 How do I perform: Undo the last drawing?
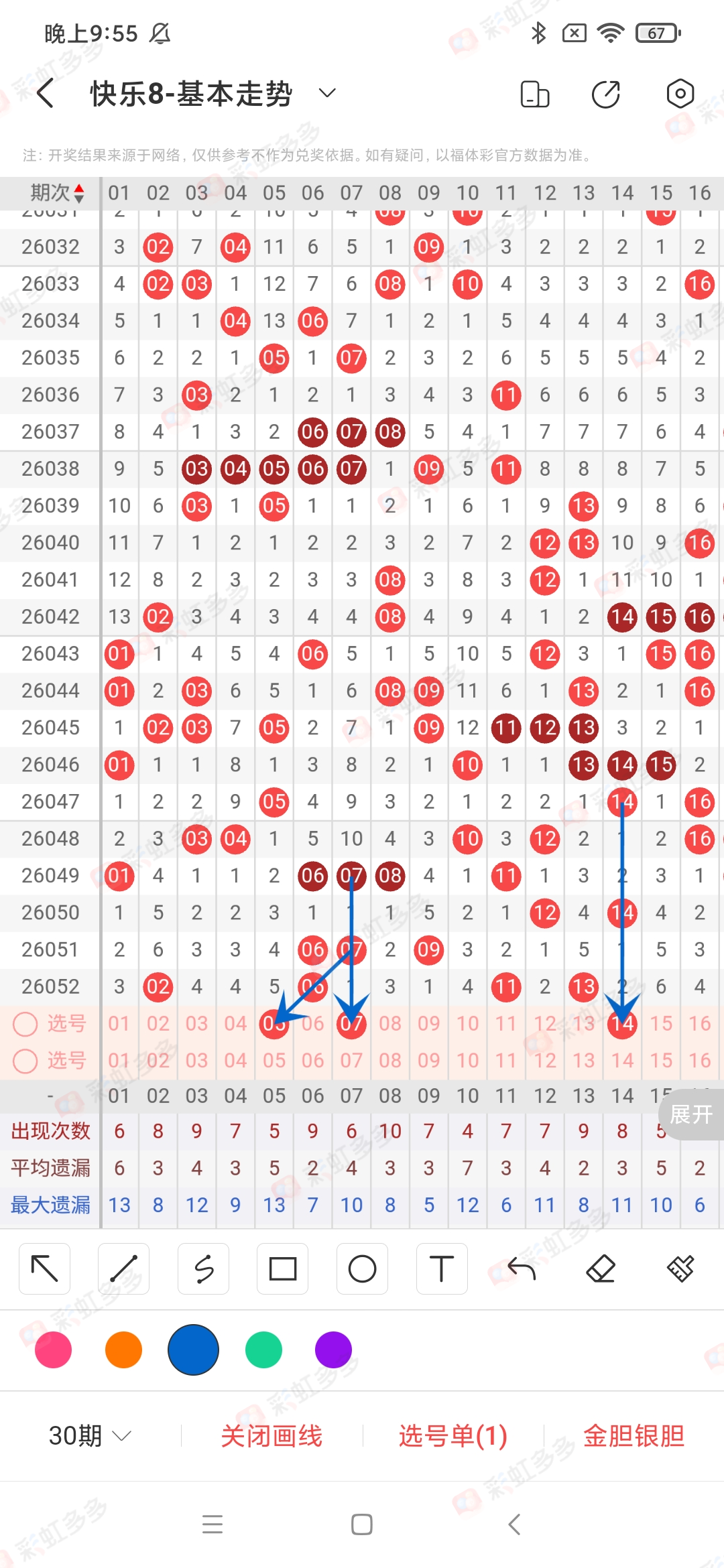click(522, 1268)
